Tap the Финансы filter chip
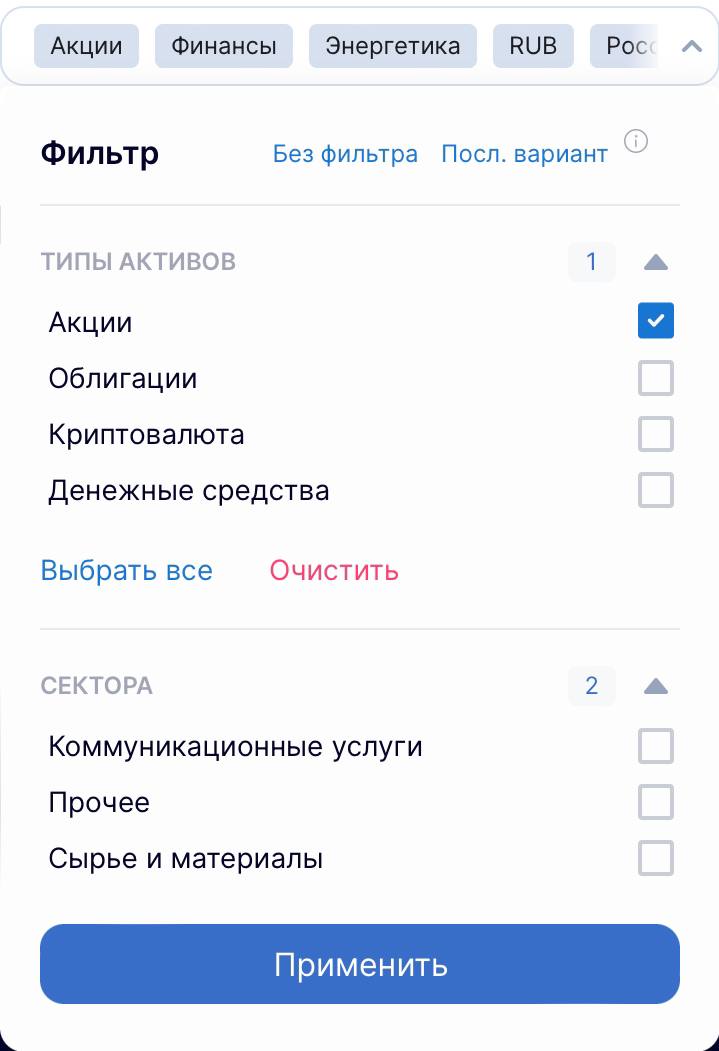Screen dimensions: 719x1051 224,46
